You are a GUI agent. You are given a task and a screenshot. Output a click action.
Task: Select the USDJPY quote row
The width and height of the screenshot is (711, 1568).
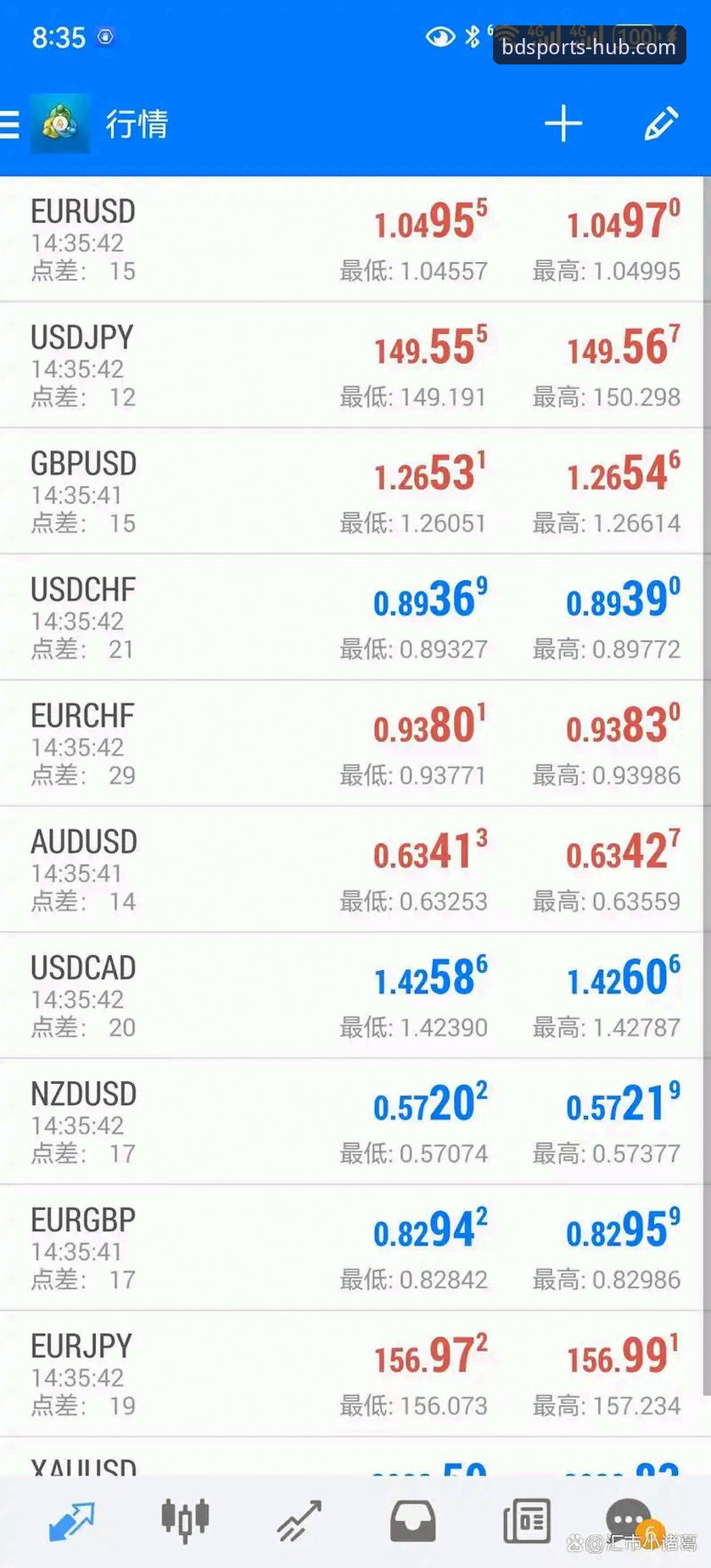352,365
